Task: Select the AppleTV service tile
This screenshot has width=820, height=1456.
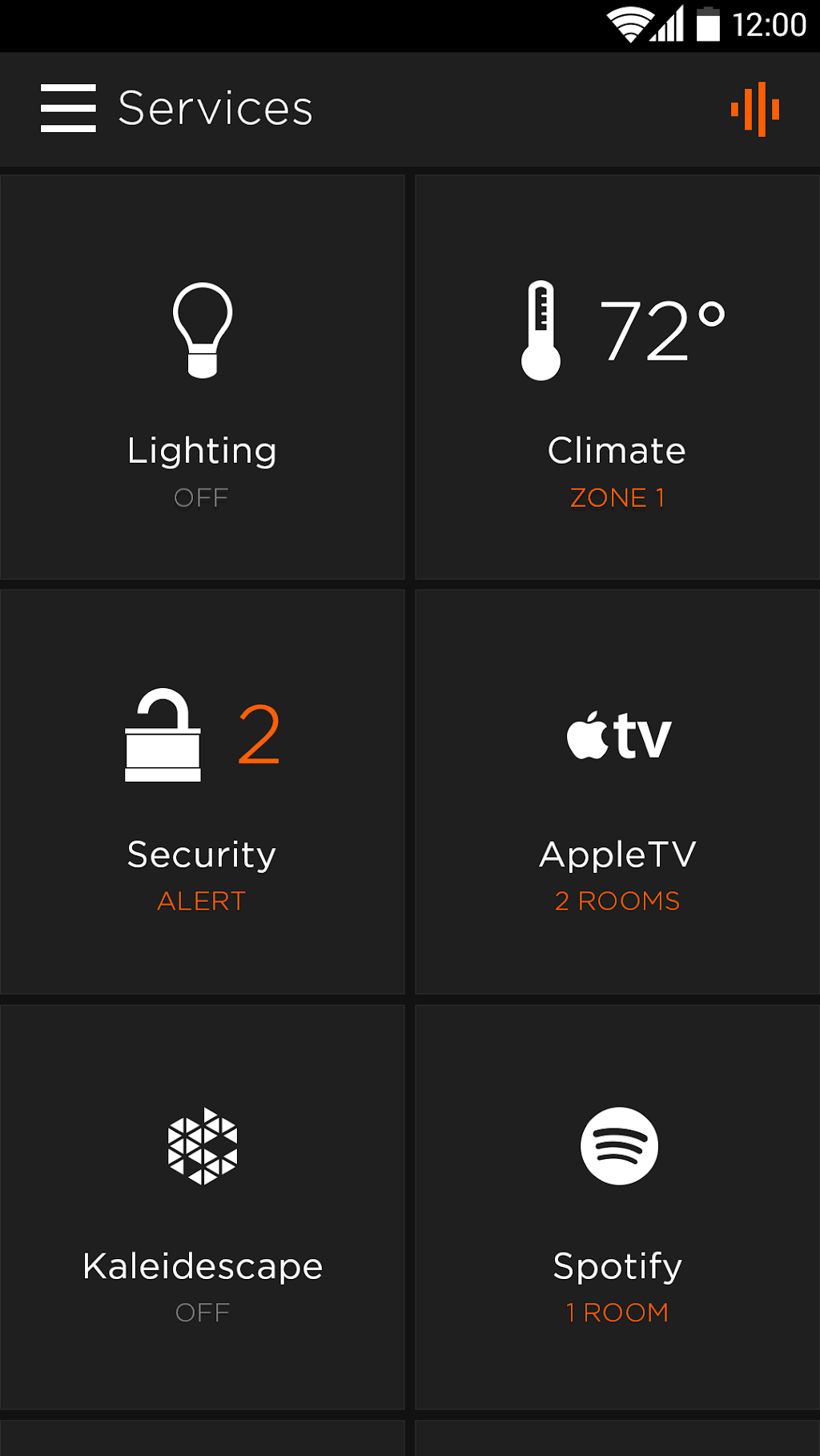Action: [617, 793]
